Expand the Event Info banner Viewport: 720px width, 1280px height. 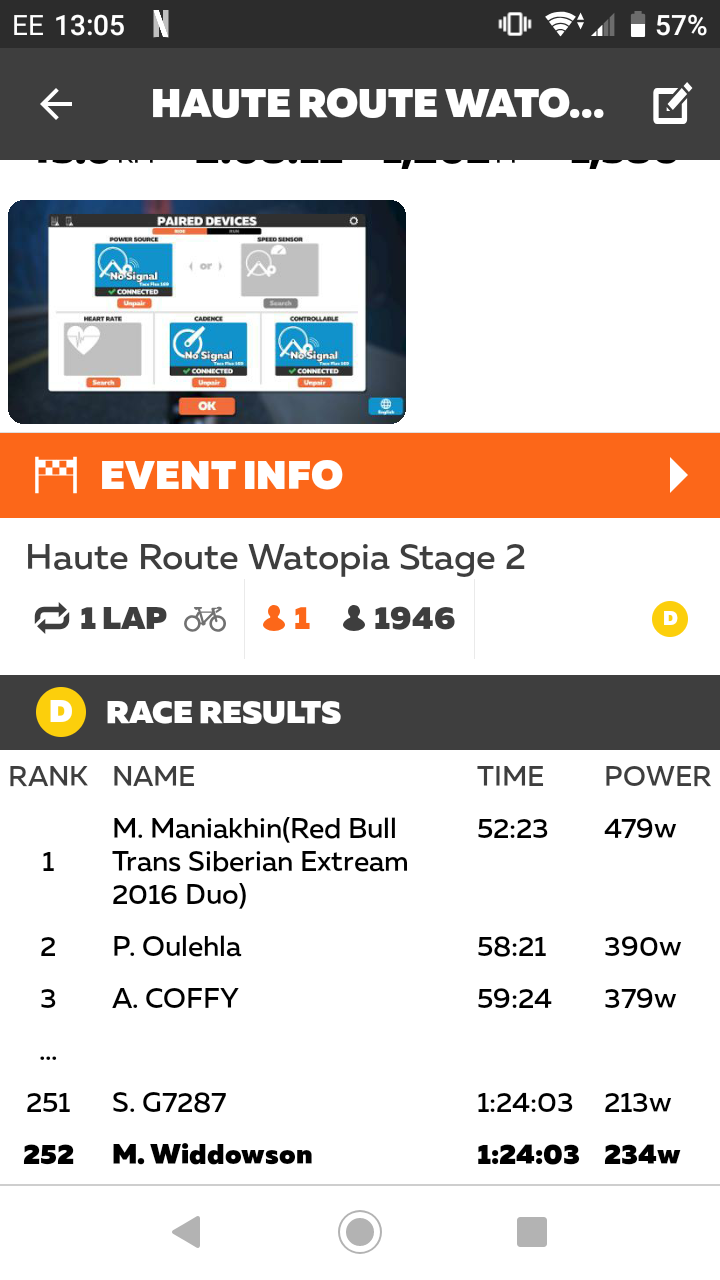click(x=360, y=475)
